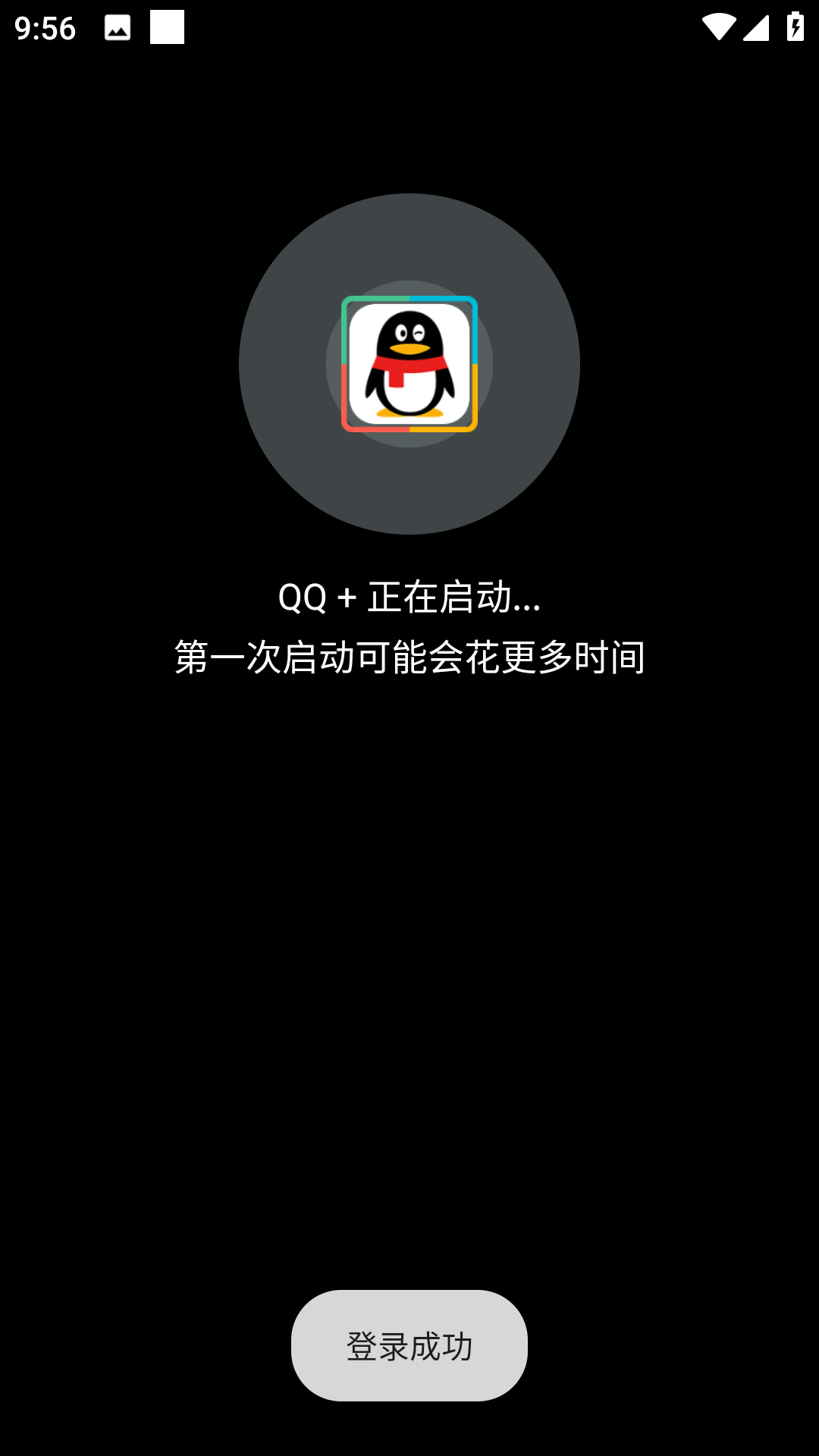Screen dimensions: 819x1456
Task: Tap the first-launch hint text line
Action: click(409, 656)
